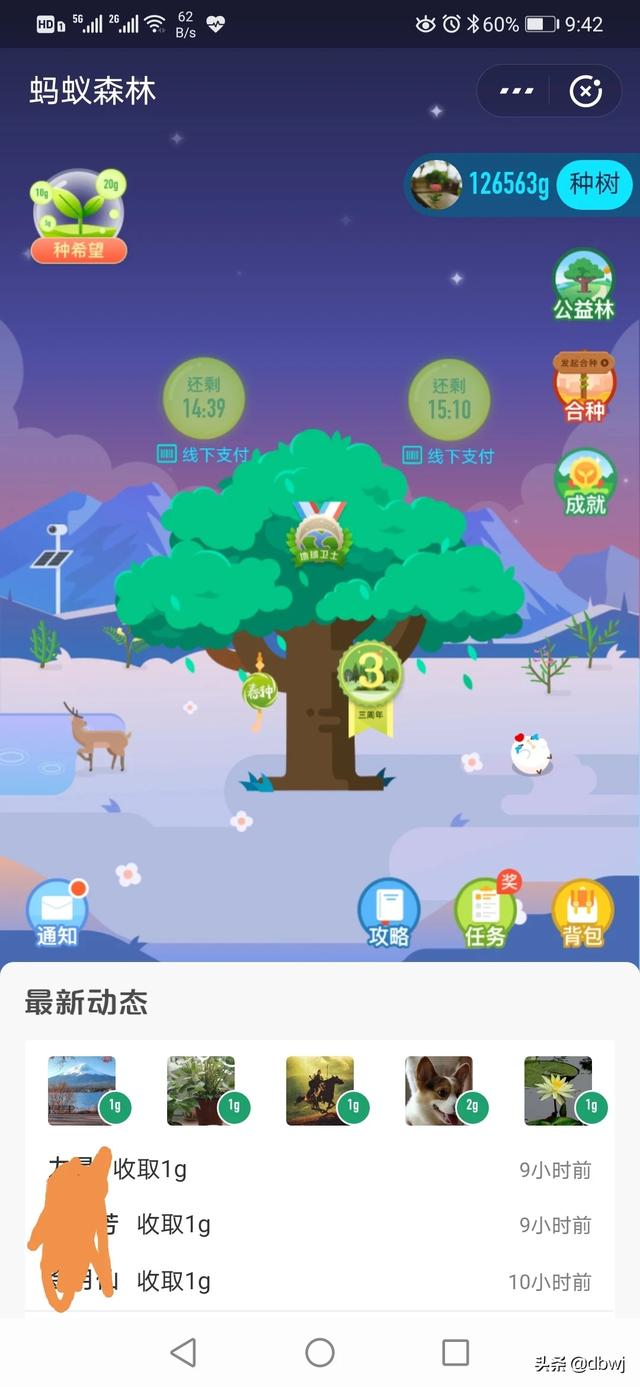View the 成就 achievements page
640x1387 pixels.
pos(585,483)
